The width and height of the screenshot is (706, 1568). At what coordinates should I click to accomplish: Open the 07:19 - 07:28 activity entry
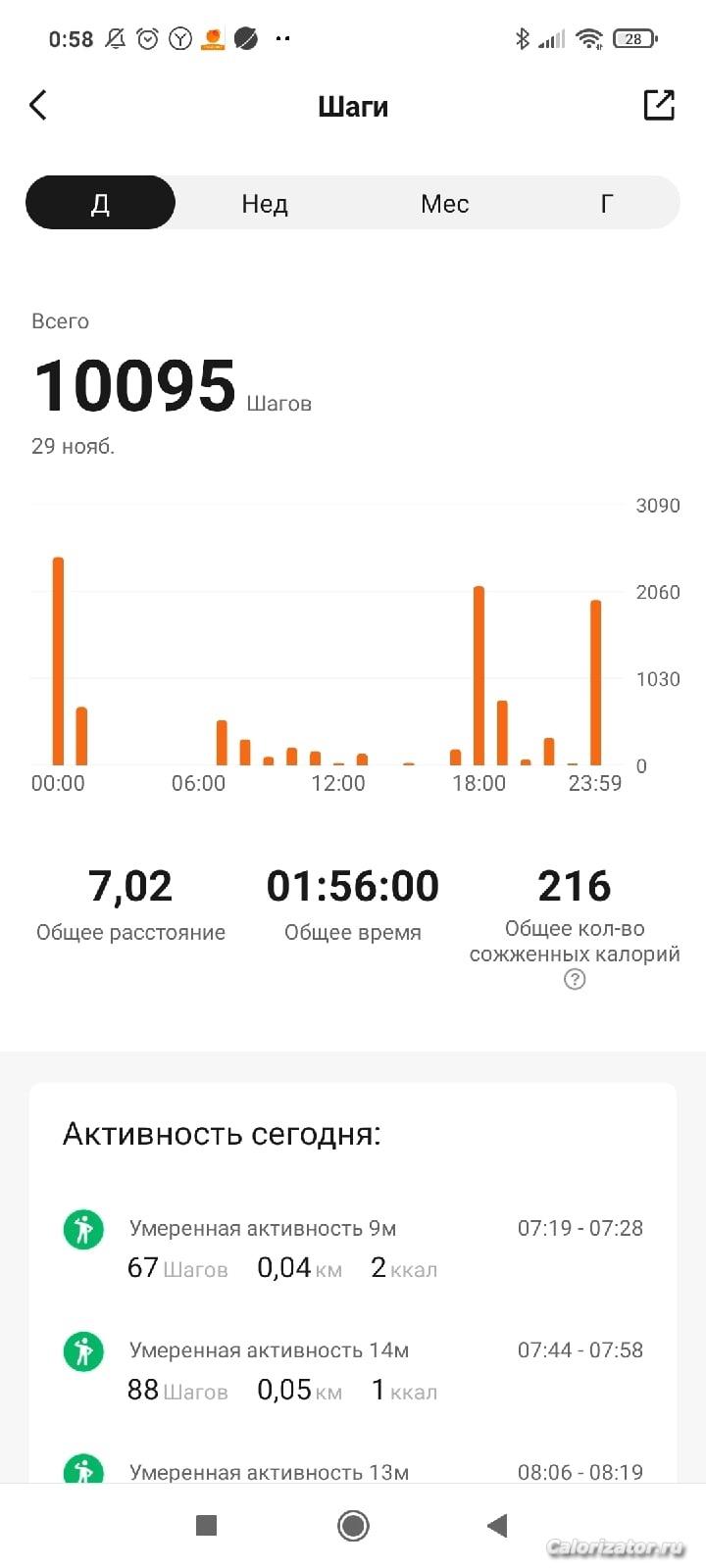click(x=353, y=1249)
